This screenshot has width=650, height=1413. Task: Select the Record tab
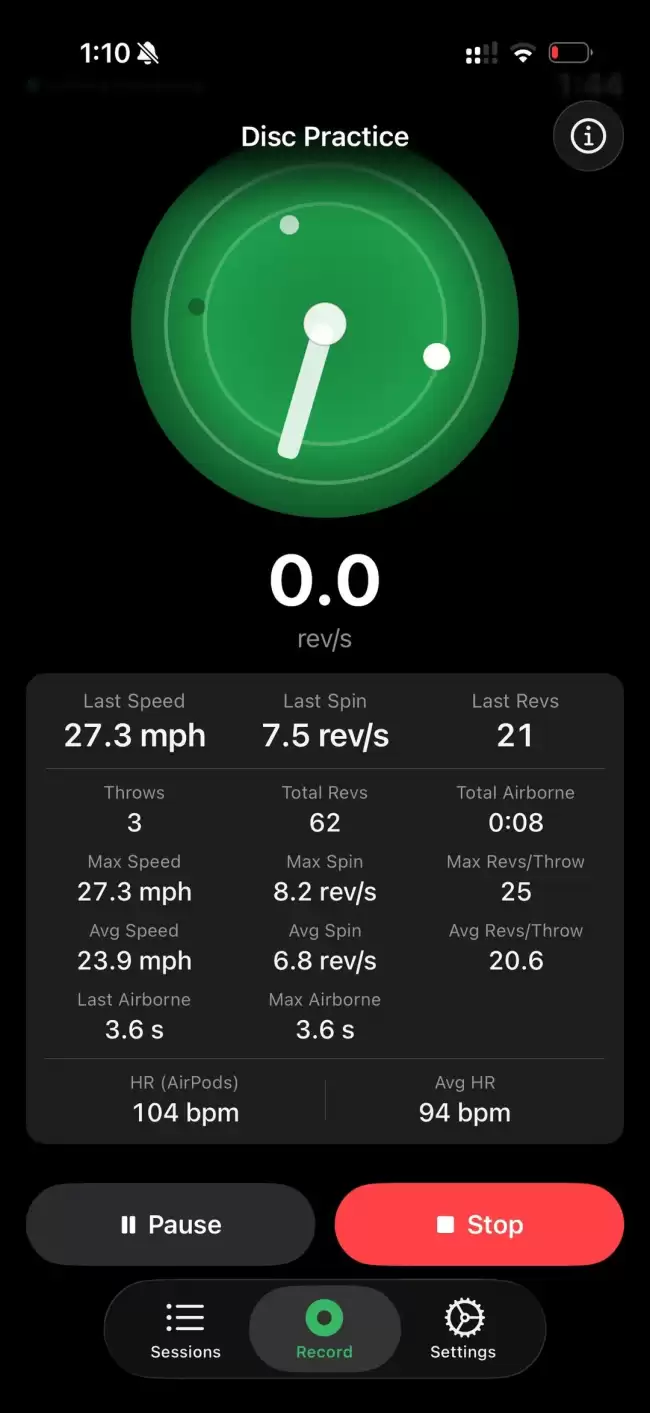click(324, 1330)
